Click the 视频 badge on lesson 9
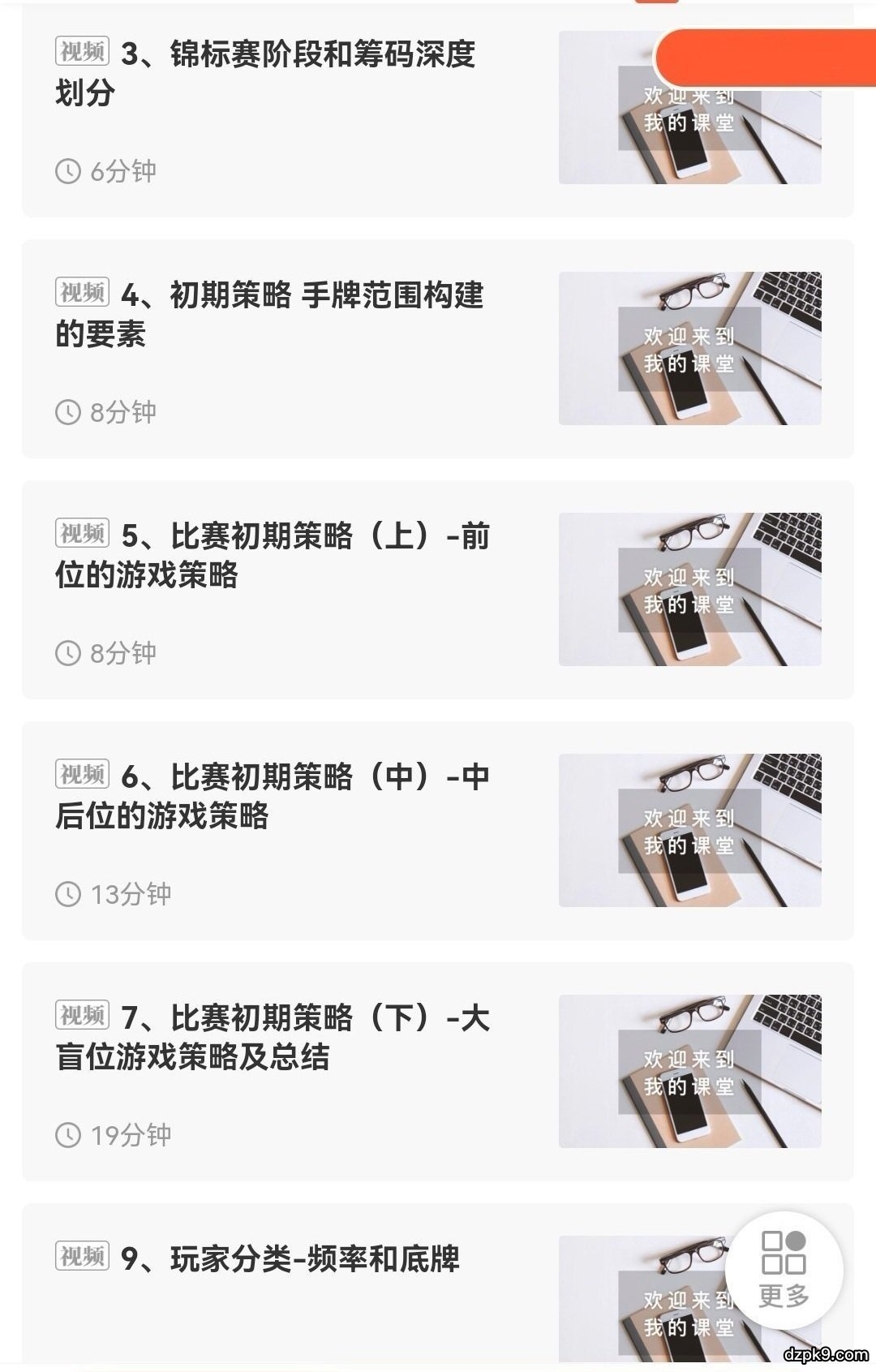 [81, 1254]
